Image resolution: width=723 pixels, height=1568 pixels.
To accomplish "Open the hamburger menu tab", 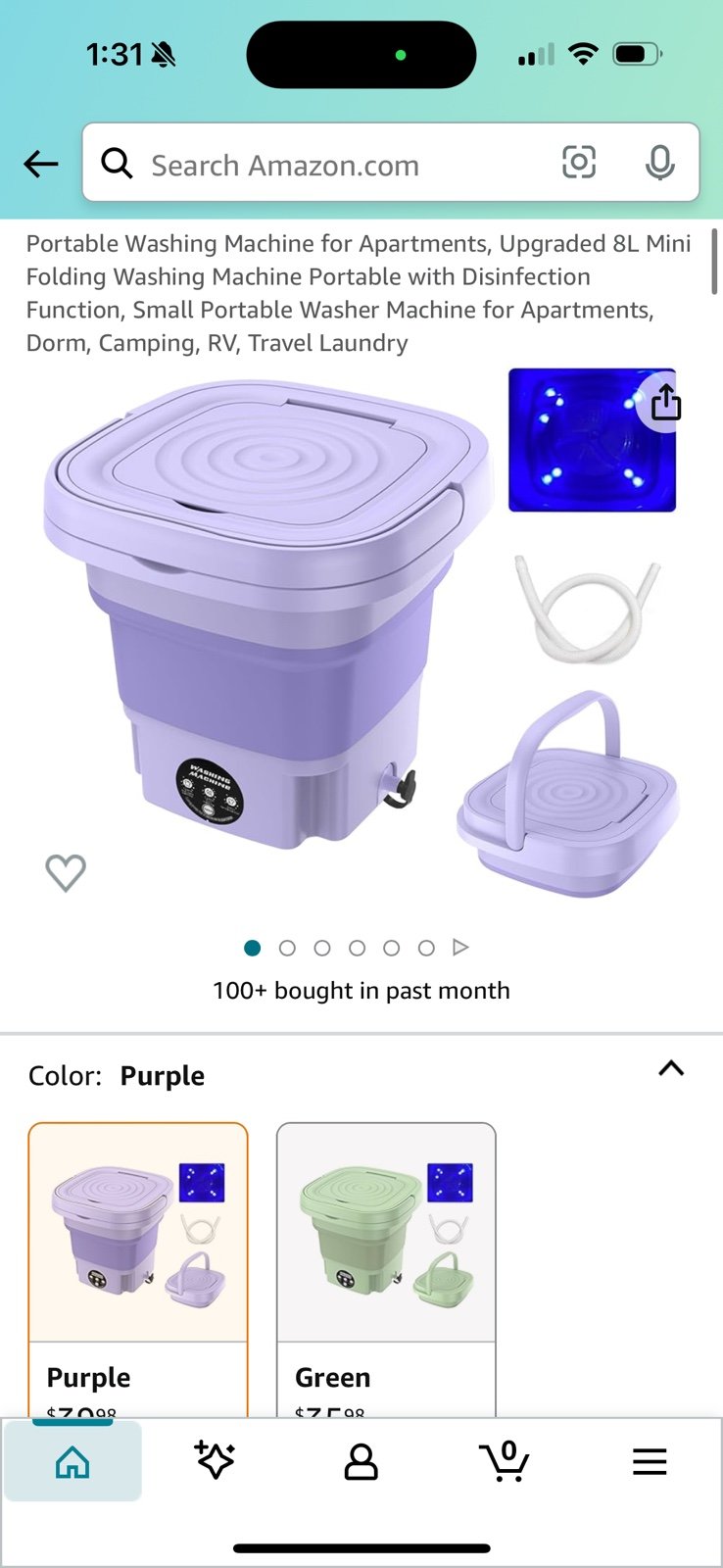I will tap(650, 1462).
